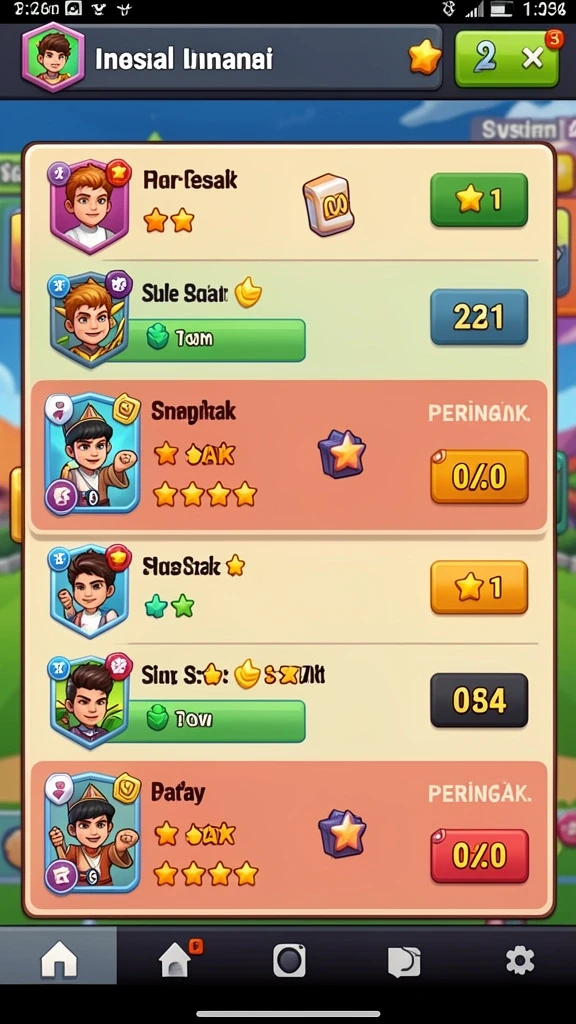Tap the green star 1 button for Ror Cesak
Viewport: 576px width, 1024px height.
click(x=479, y=200)
